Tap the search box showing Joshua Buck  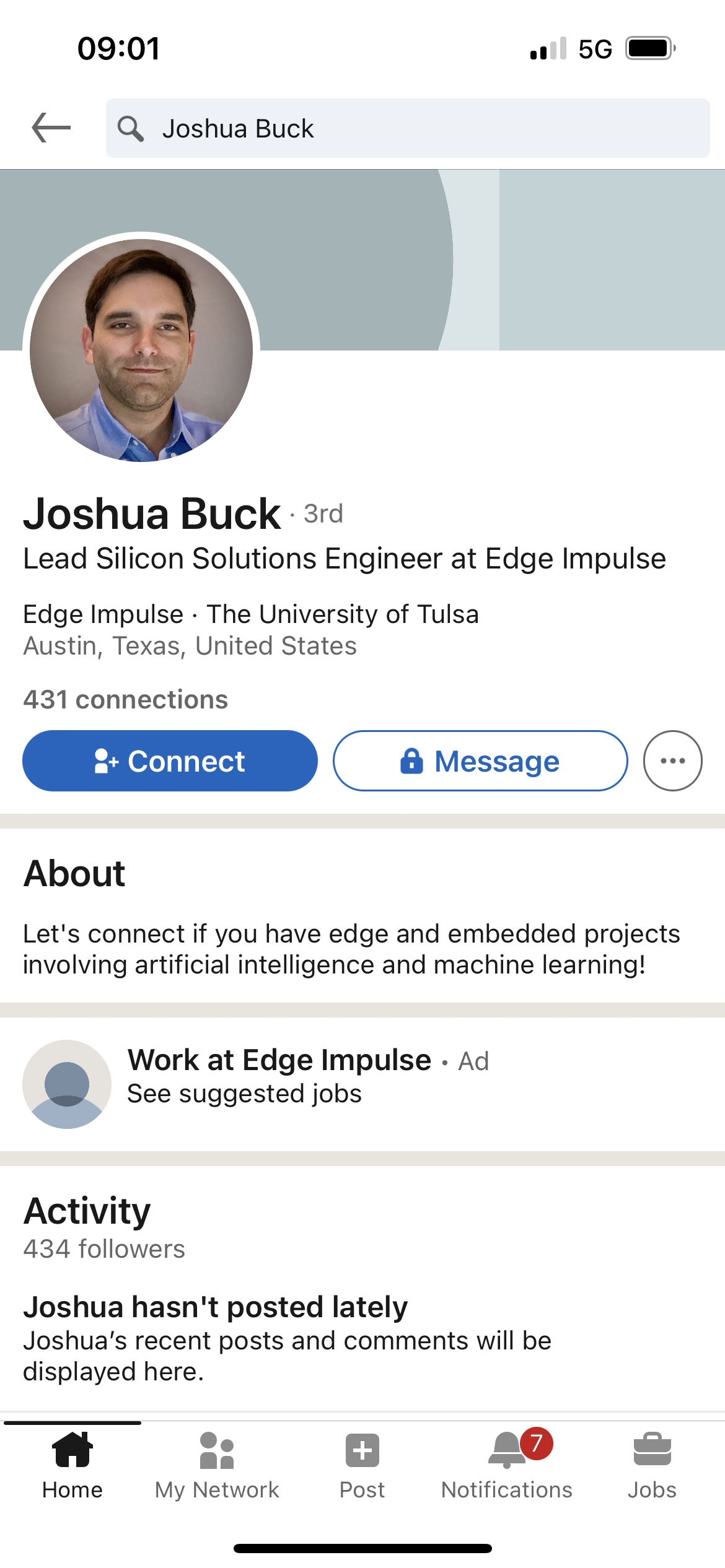(x=408, y=128)
